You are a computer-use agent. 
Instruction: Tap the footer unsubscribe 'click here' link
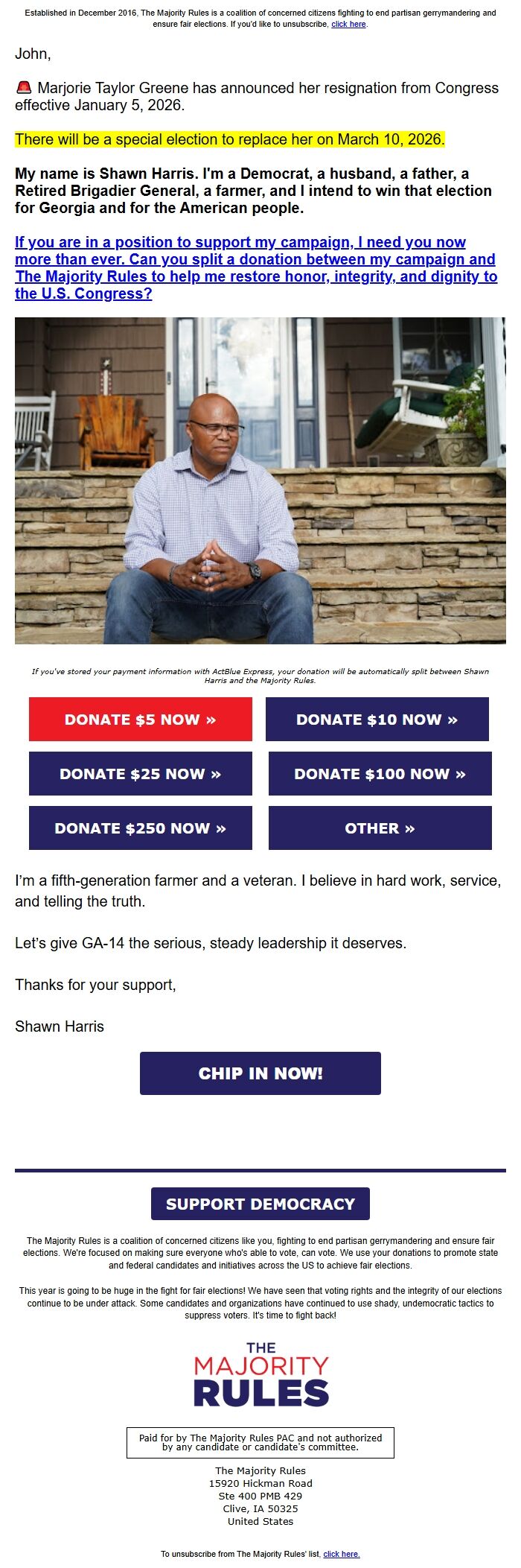point(342,1554)
